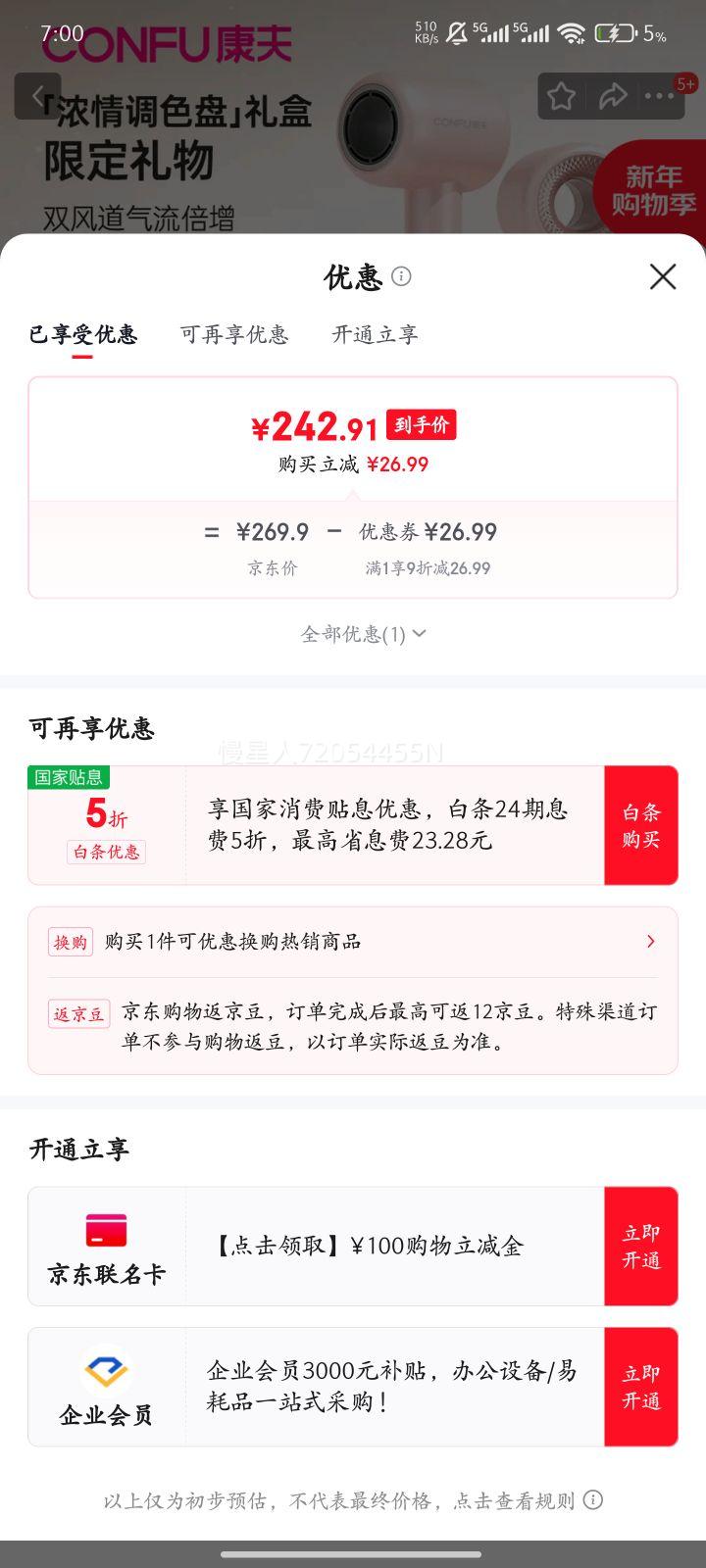Click 立即开通 next to 京东联名卡
The image size is (706, 1568).
(x=640, y=1246)
